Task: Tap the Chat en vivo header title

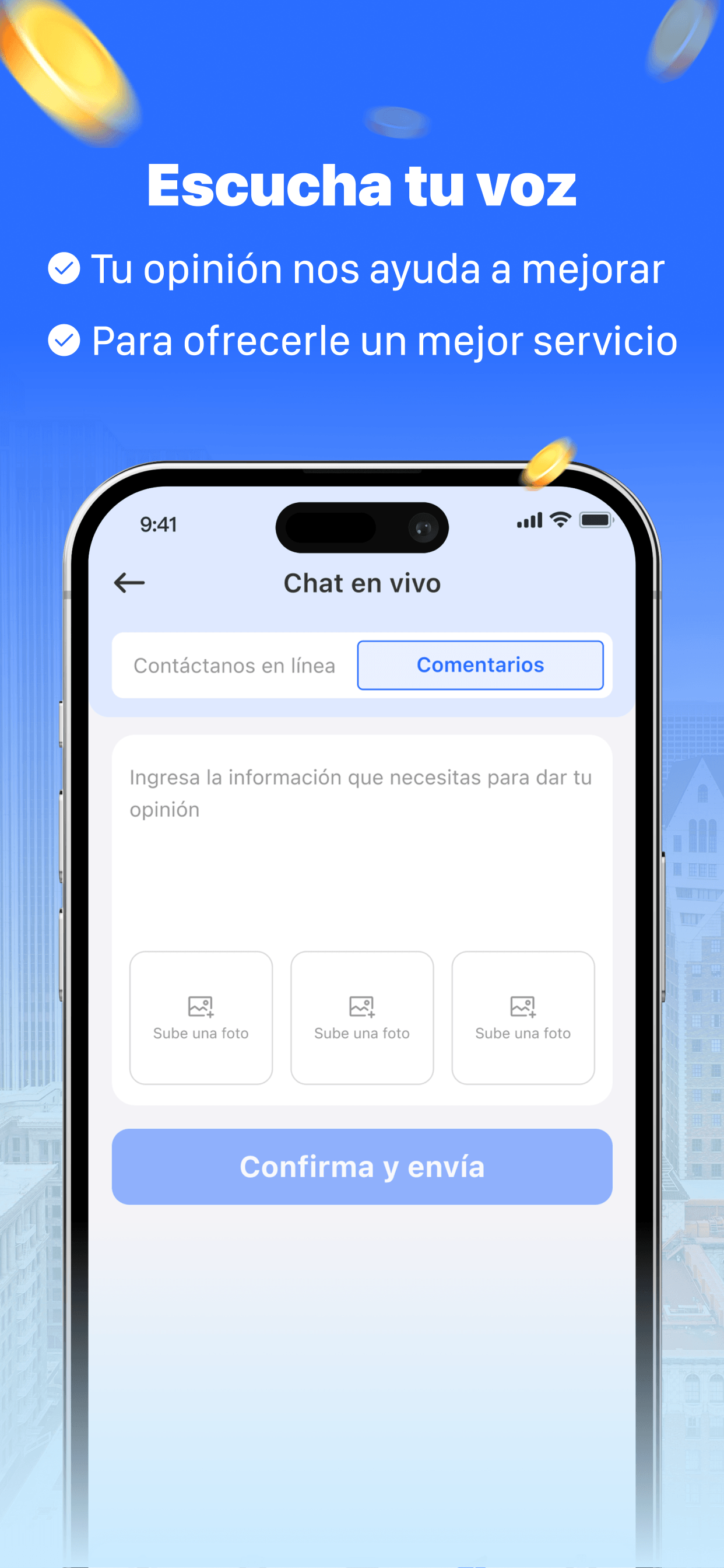Action: (x=361, y=582)
